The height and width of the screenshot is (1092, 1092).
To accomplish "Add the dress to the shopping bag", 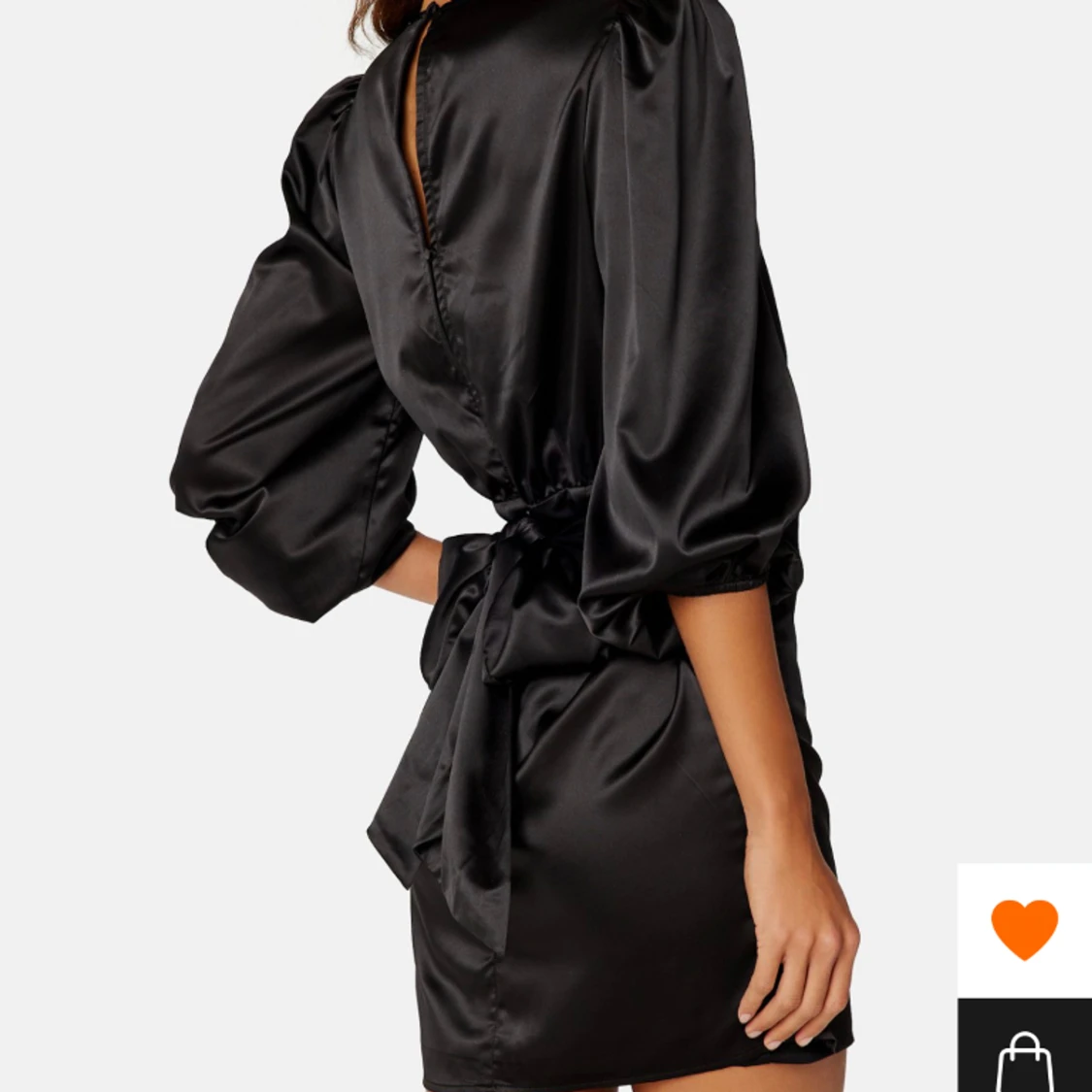I will tap(1024, 1058).
